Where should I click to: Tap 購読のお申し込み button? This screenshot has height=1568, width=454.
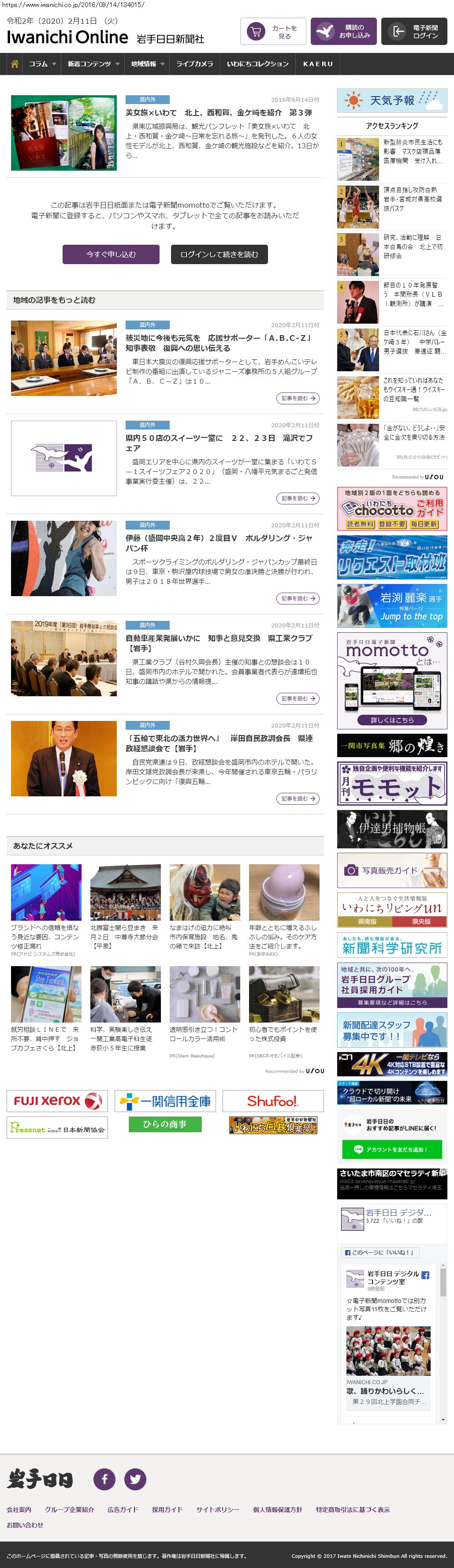point(343,32)
